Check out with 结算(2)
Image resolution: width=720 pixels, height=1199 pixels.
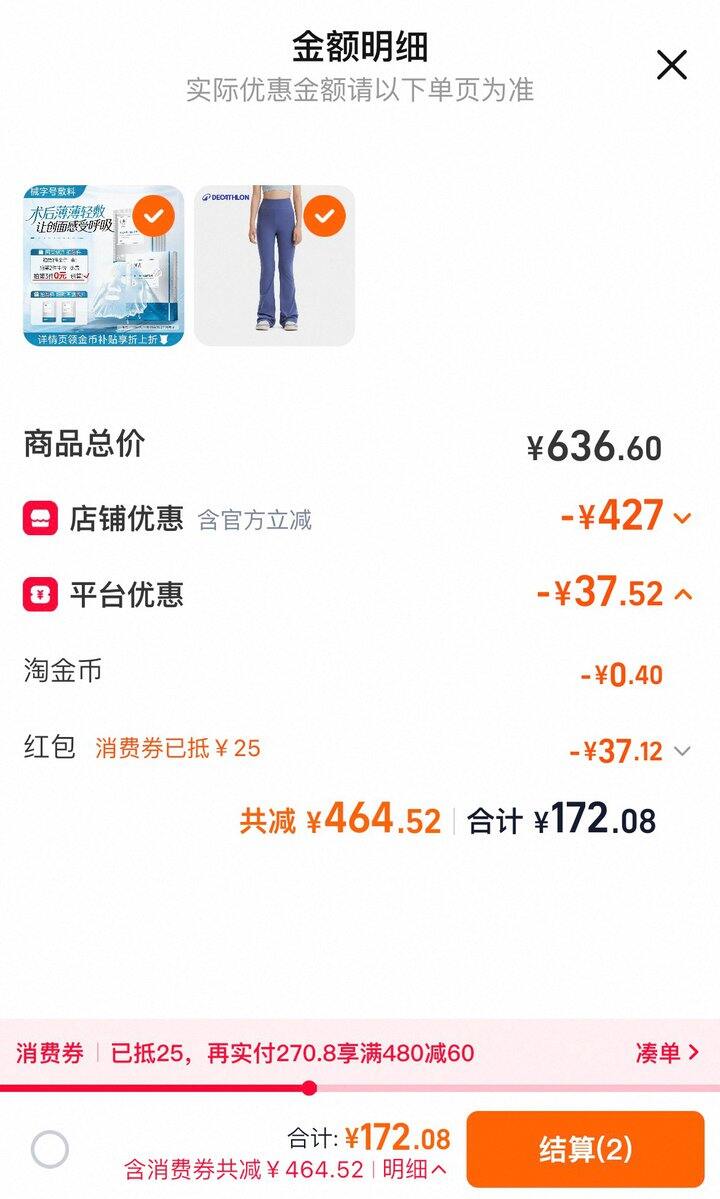click(x=585, y=1149)
